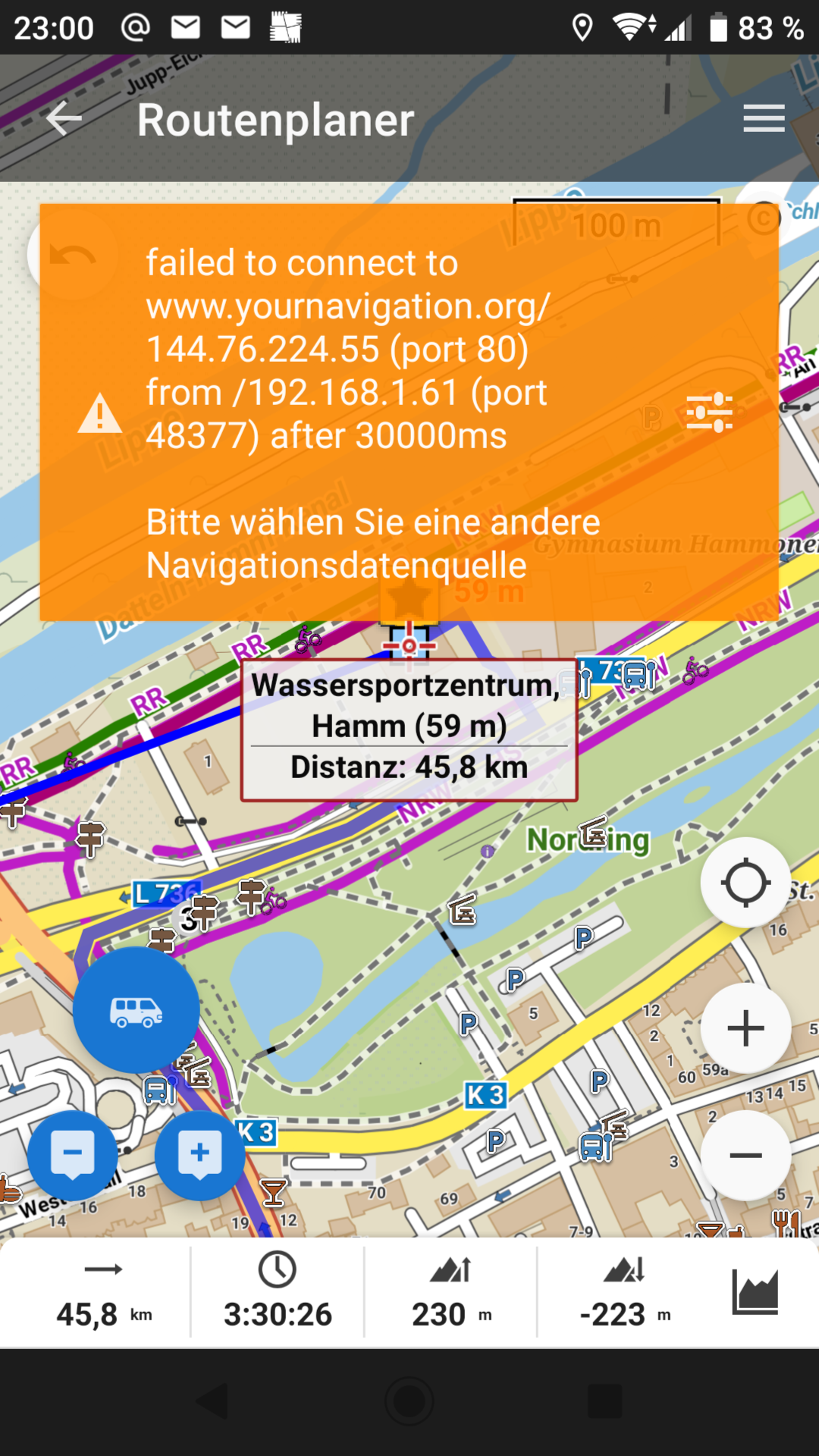Center map on my location

pos(745,883)
